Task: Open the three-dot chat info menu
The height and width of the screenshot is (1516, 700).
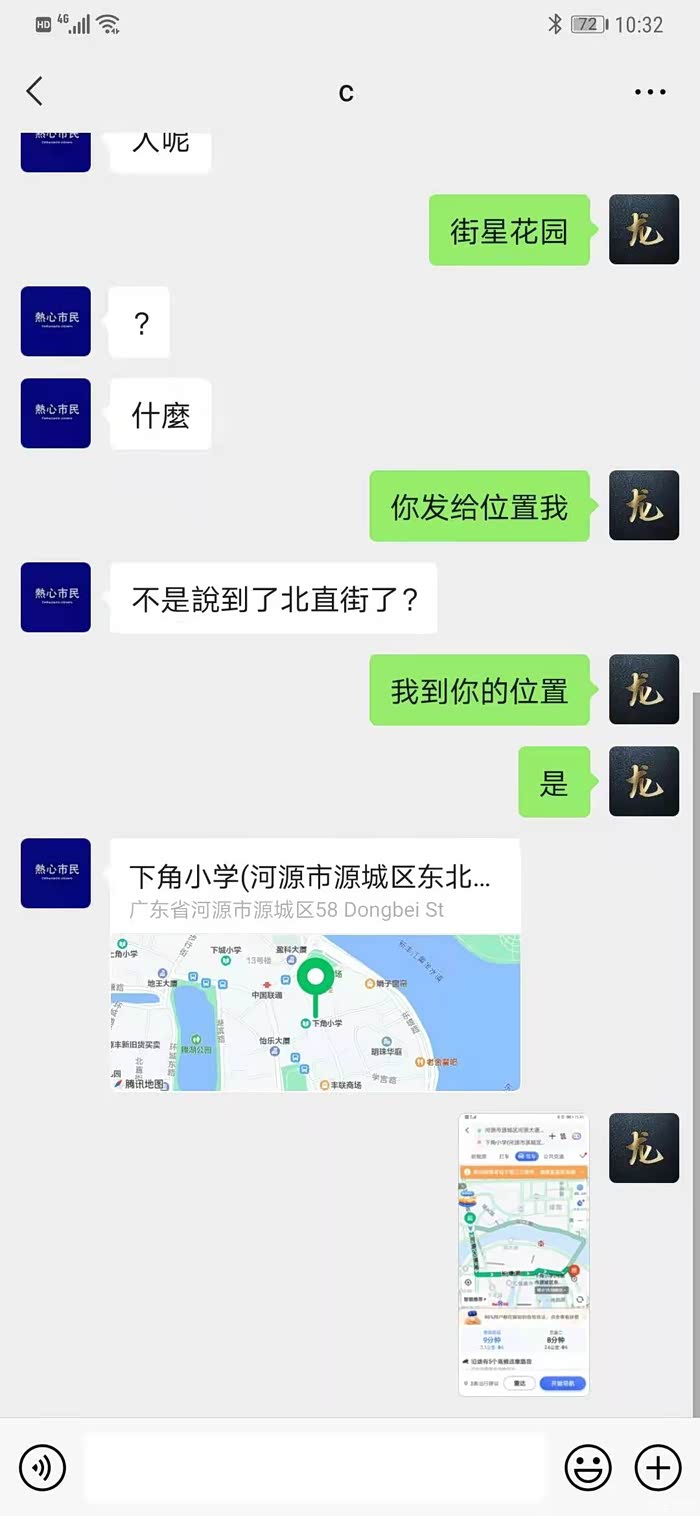Action: pyautogui.click(x=650, y=92)
